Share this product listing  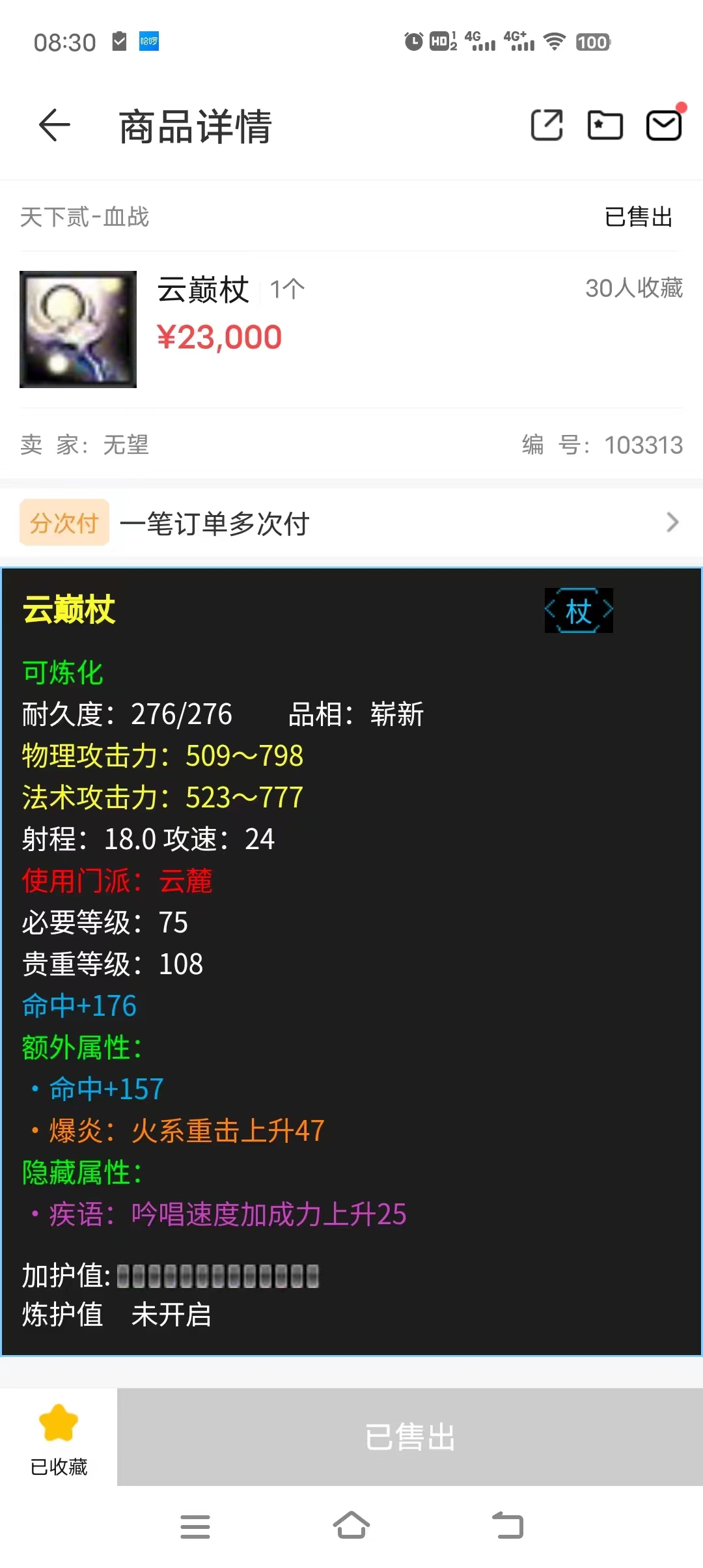pyautogui.click(x=547, y=125)
